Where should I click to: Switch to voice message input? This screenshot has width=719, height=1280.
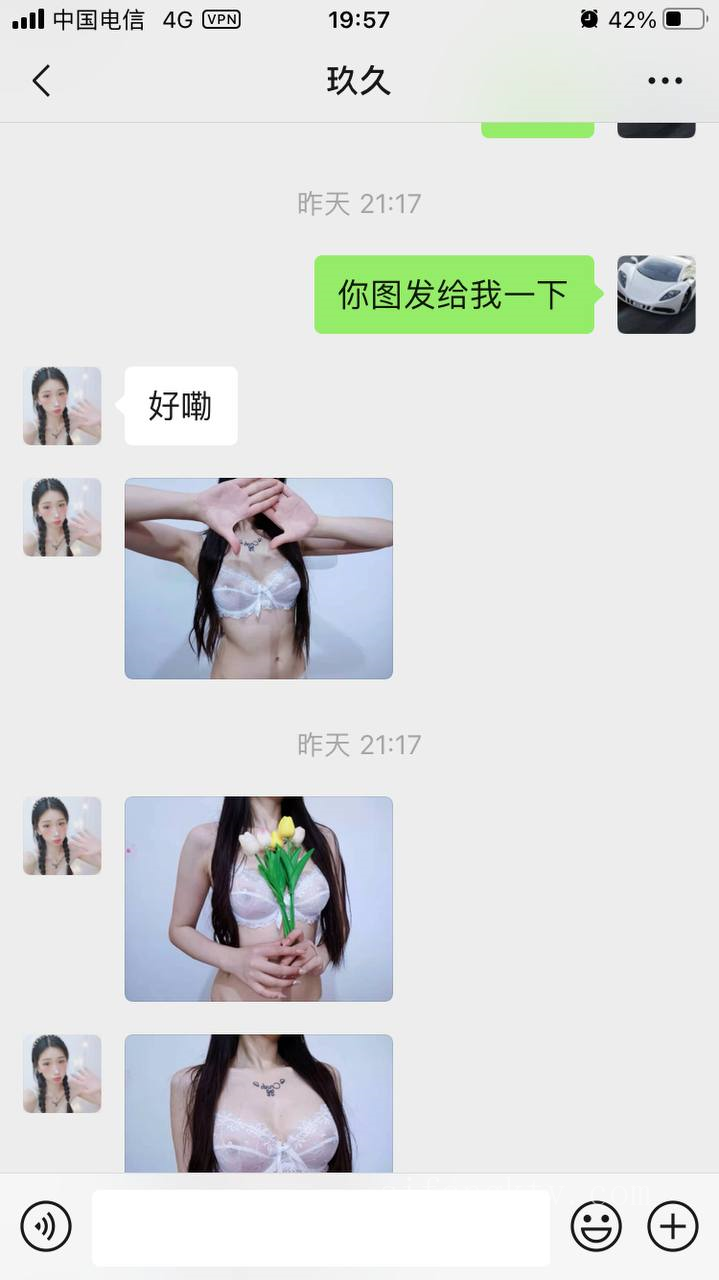46,1226
